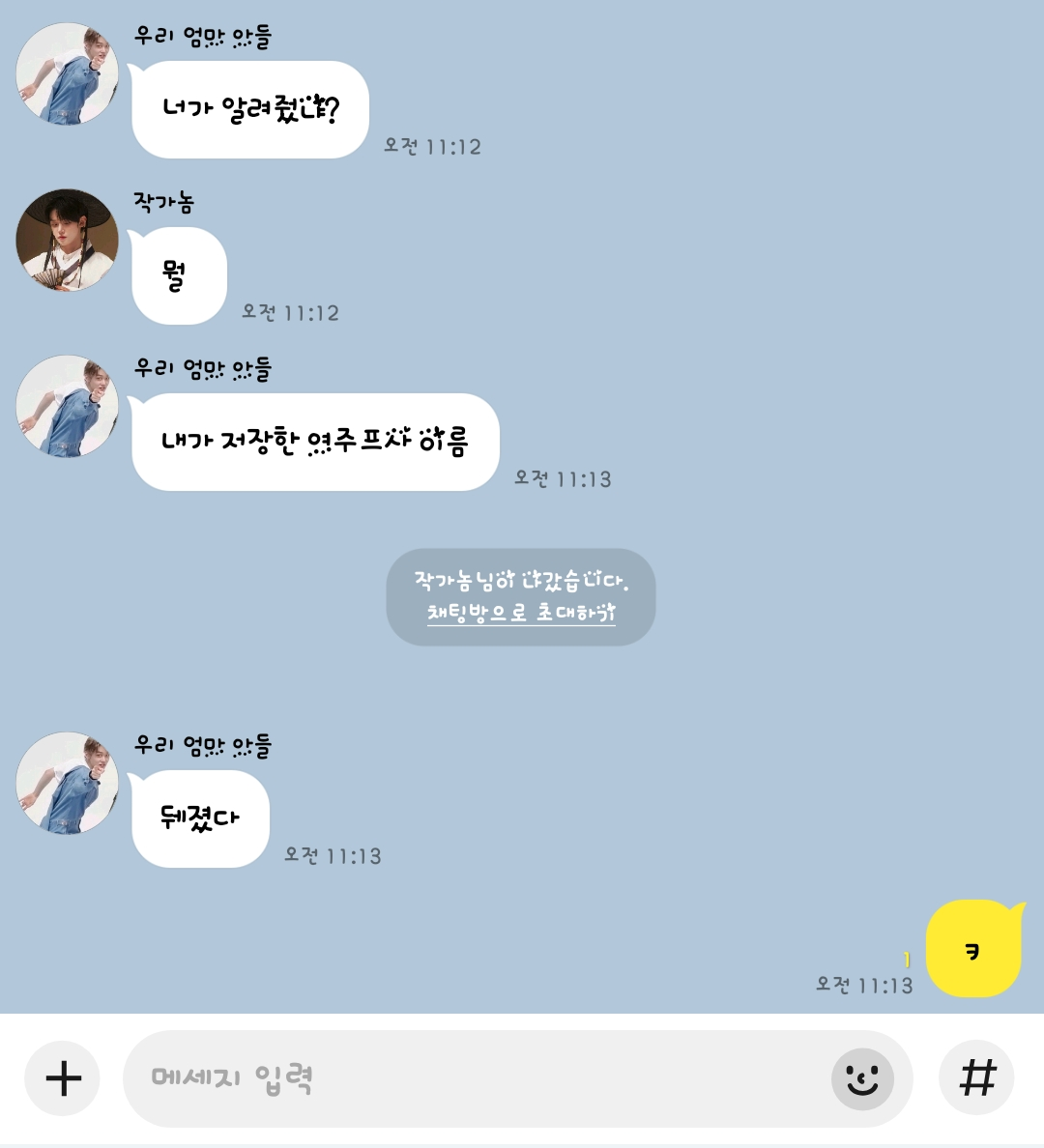
Task: Open the emoticon picker
Action: (x=862, y=1078)
